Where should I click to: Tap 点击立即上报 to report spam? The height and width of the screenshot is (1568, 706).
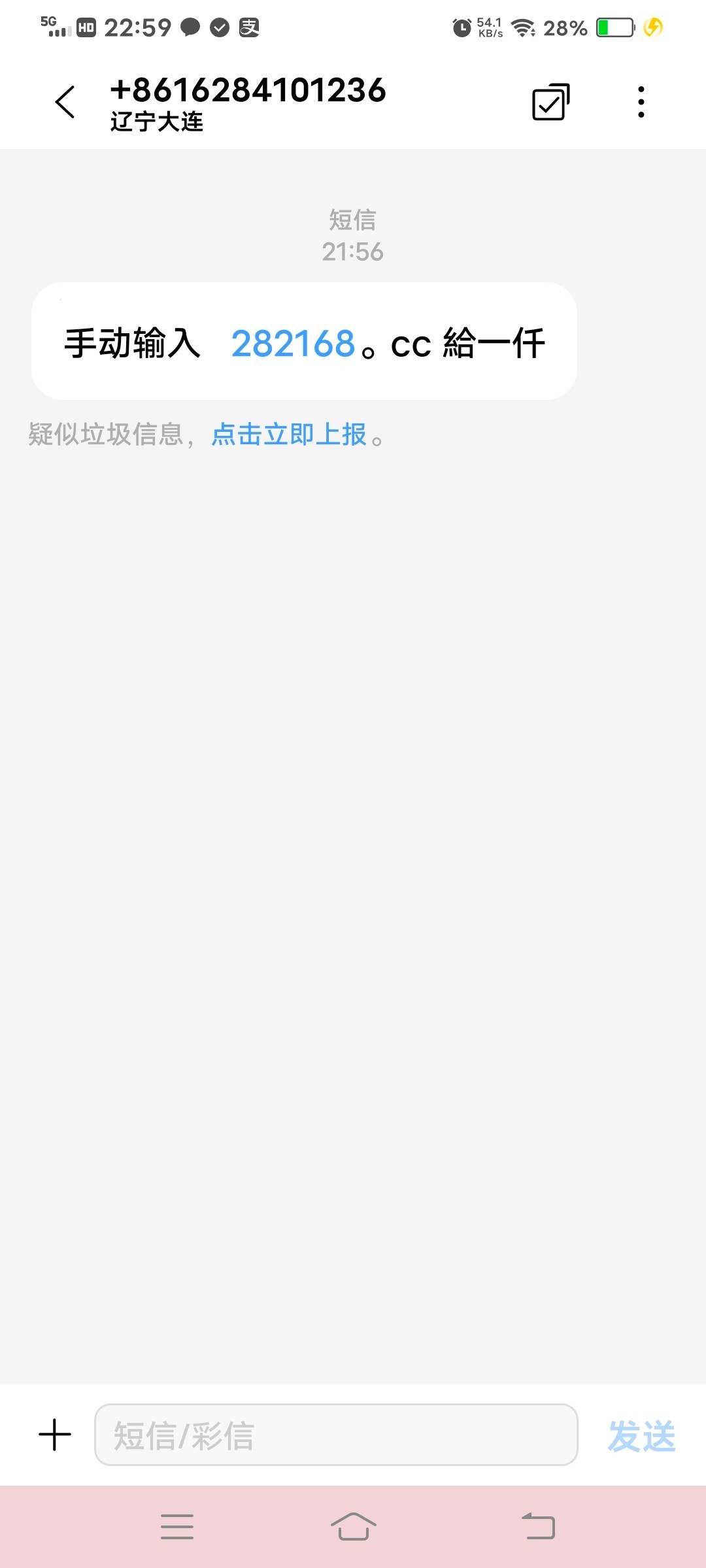(x=289, y=434)
